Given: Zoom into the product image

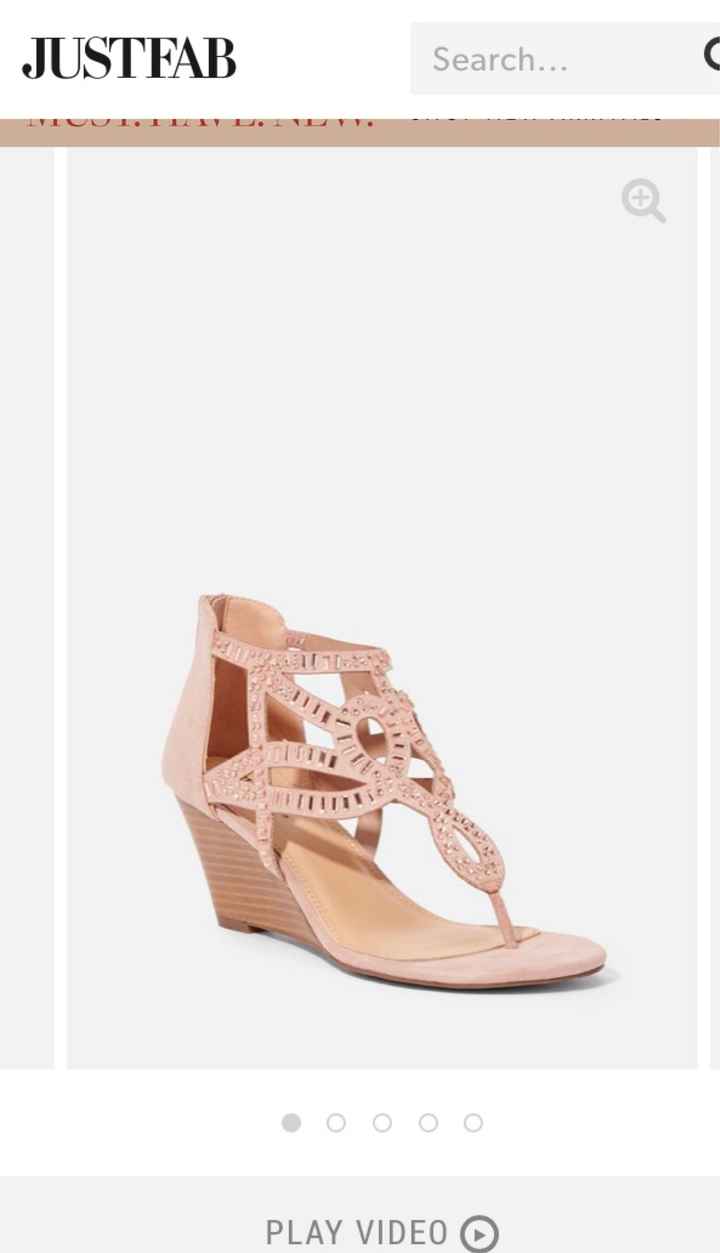Looking at the screenshot, I should click(x=643, y=200).
